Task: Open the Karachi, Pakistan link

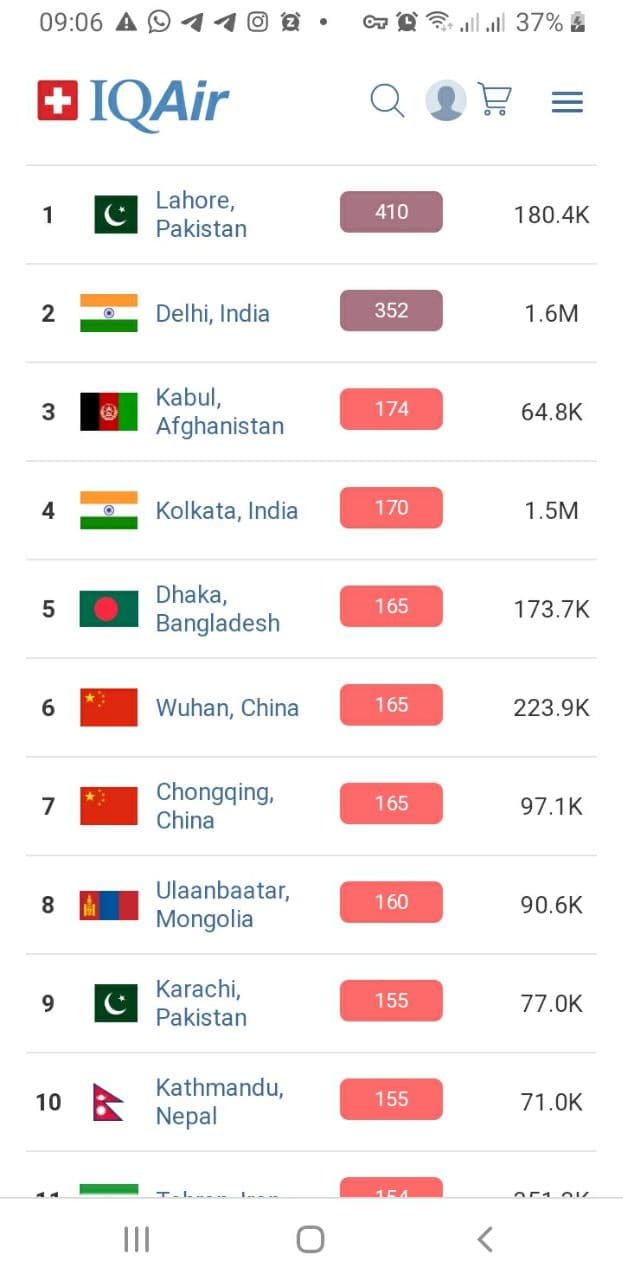Action: tap(201, 1003)
